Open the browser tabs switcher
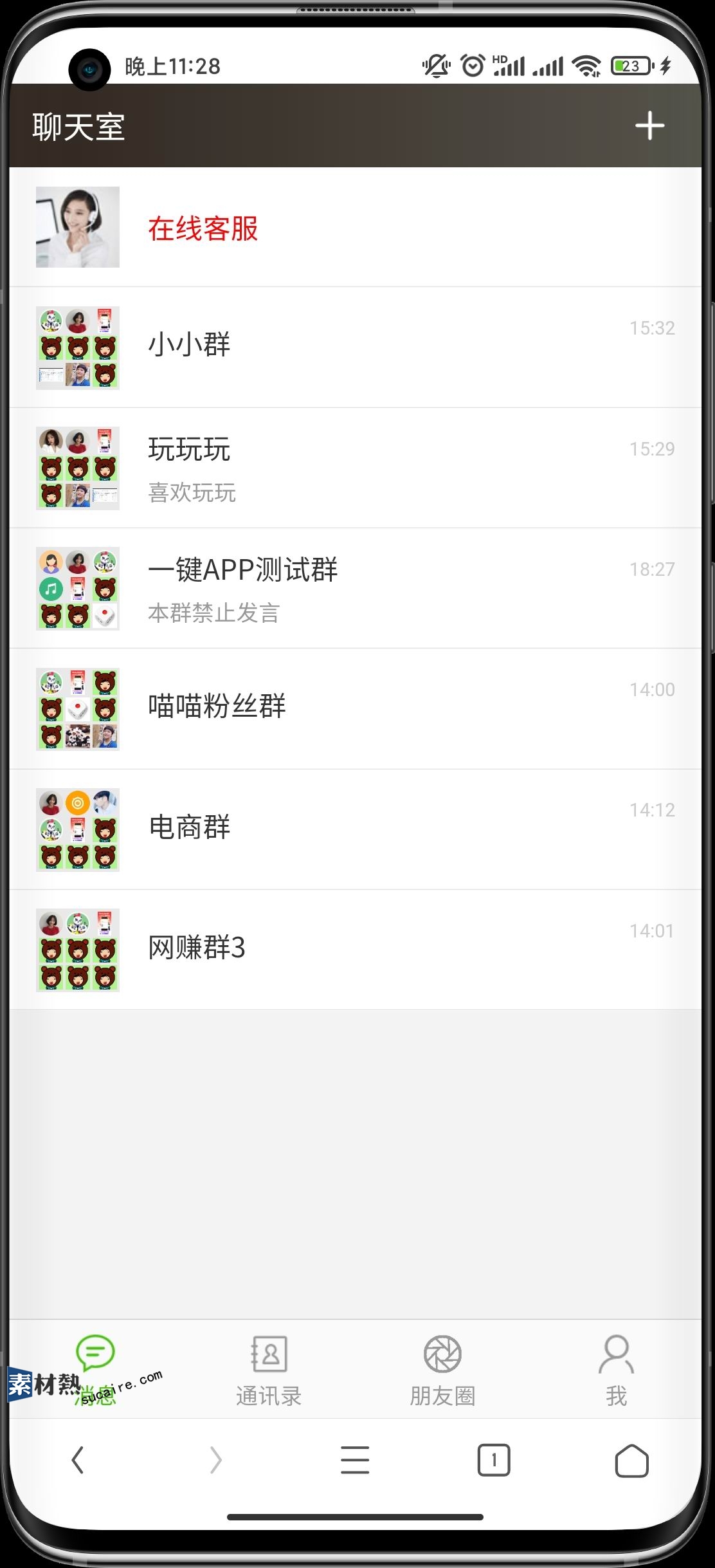Image resolution: width=715 pixels, height=1568 pixels. coord(493,1461)
